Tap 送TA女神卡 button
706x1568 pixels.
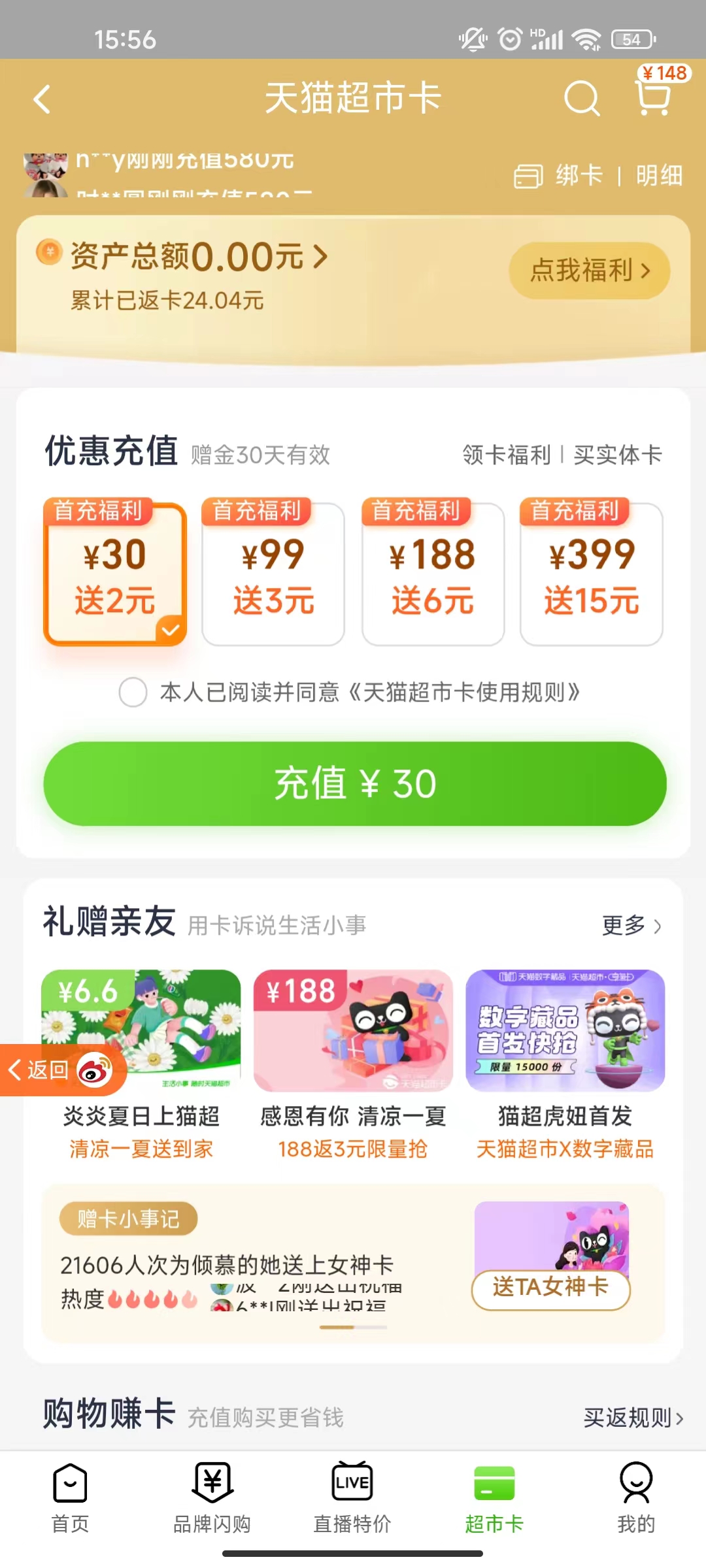pos(550,1287)
